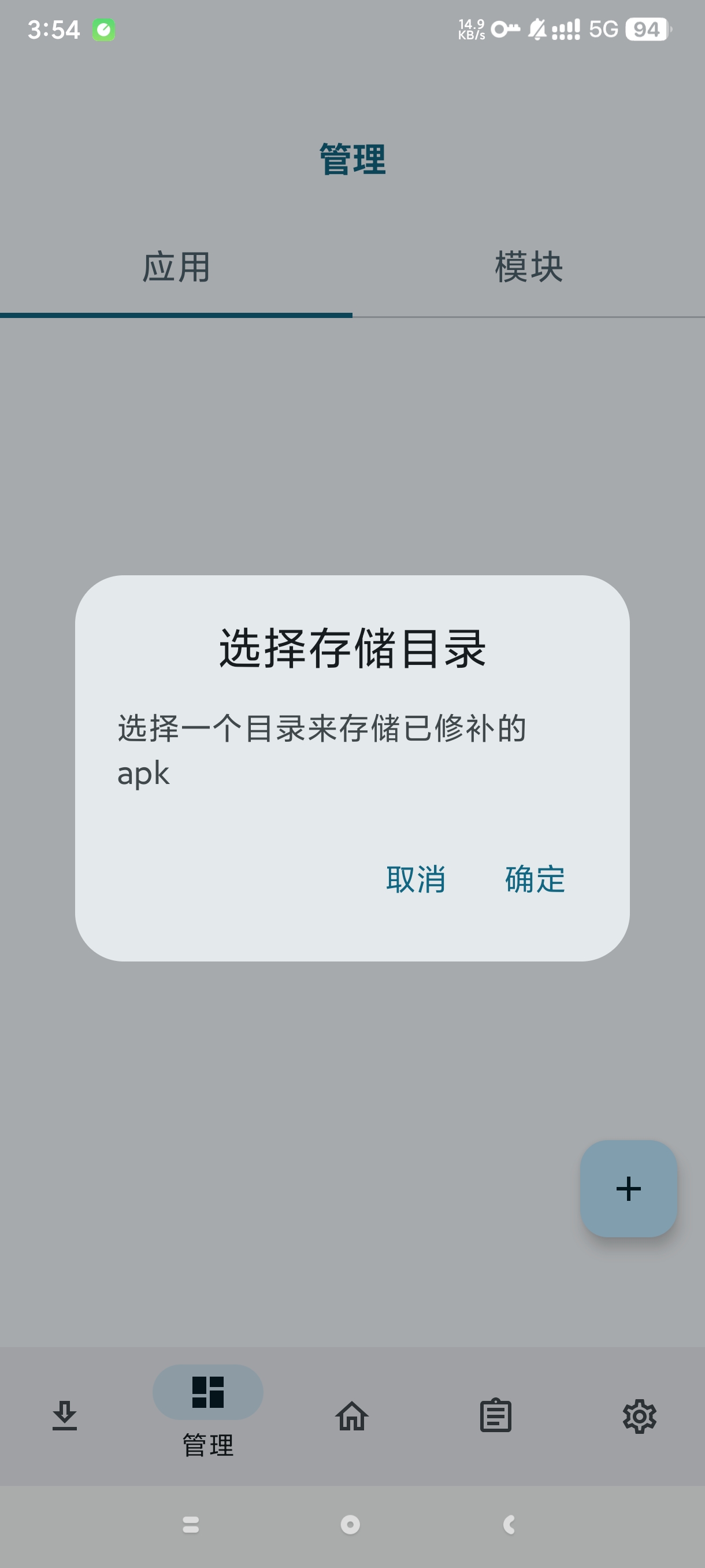Image resolution: width=705 pixels, height=1568 pixels.
Task: Go to the home tab
Action: coord(351,1416)
